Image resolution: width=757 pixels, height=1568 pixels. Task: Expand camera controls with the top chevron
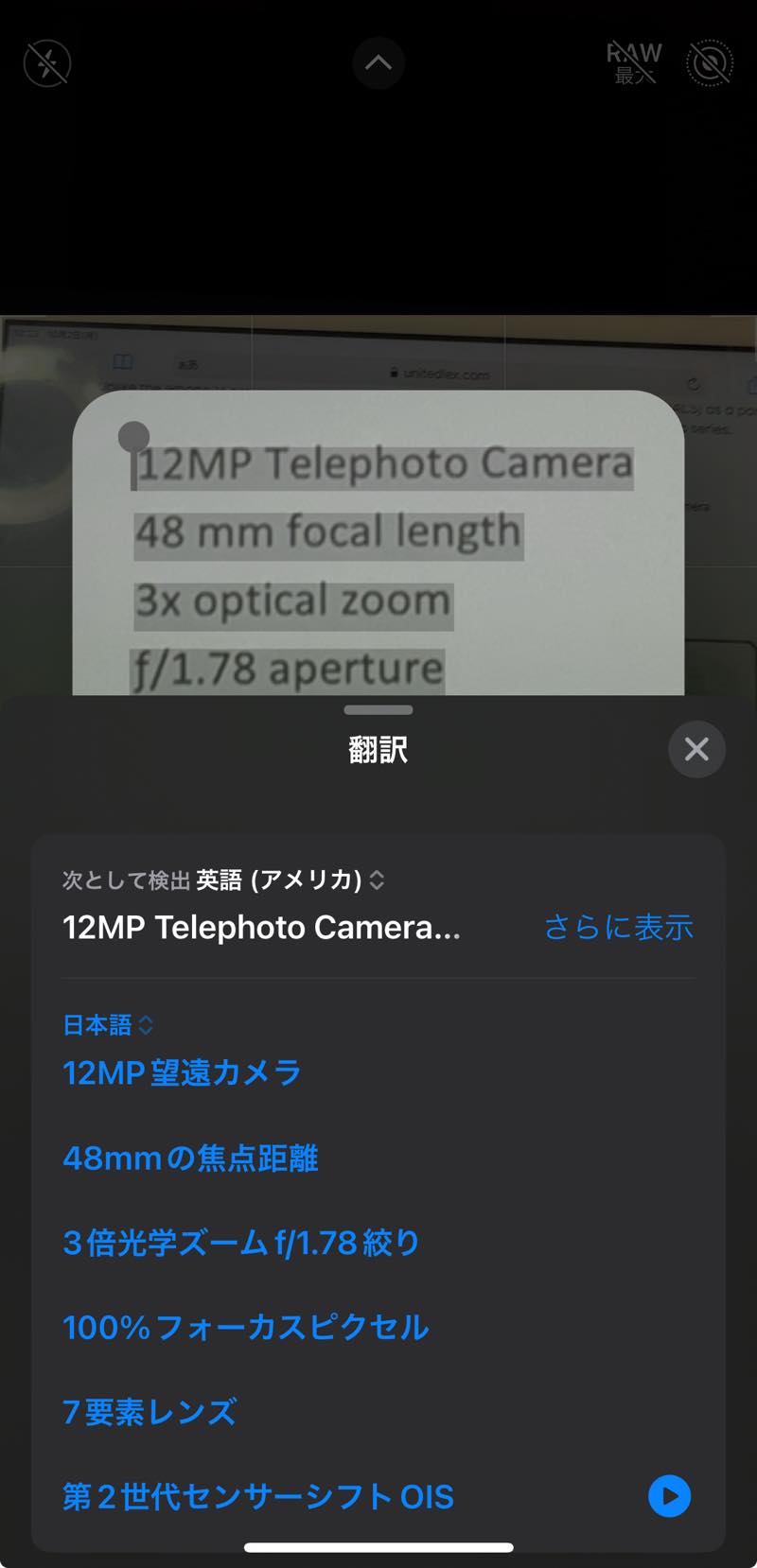pyautogui.click(x=378, y=63)
